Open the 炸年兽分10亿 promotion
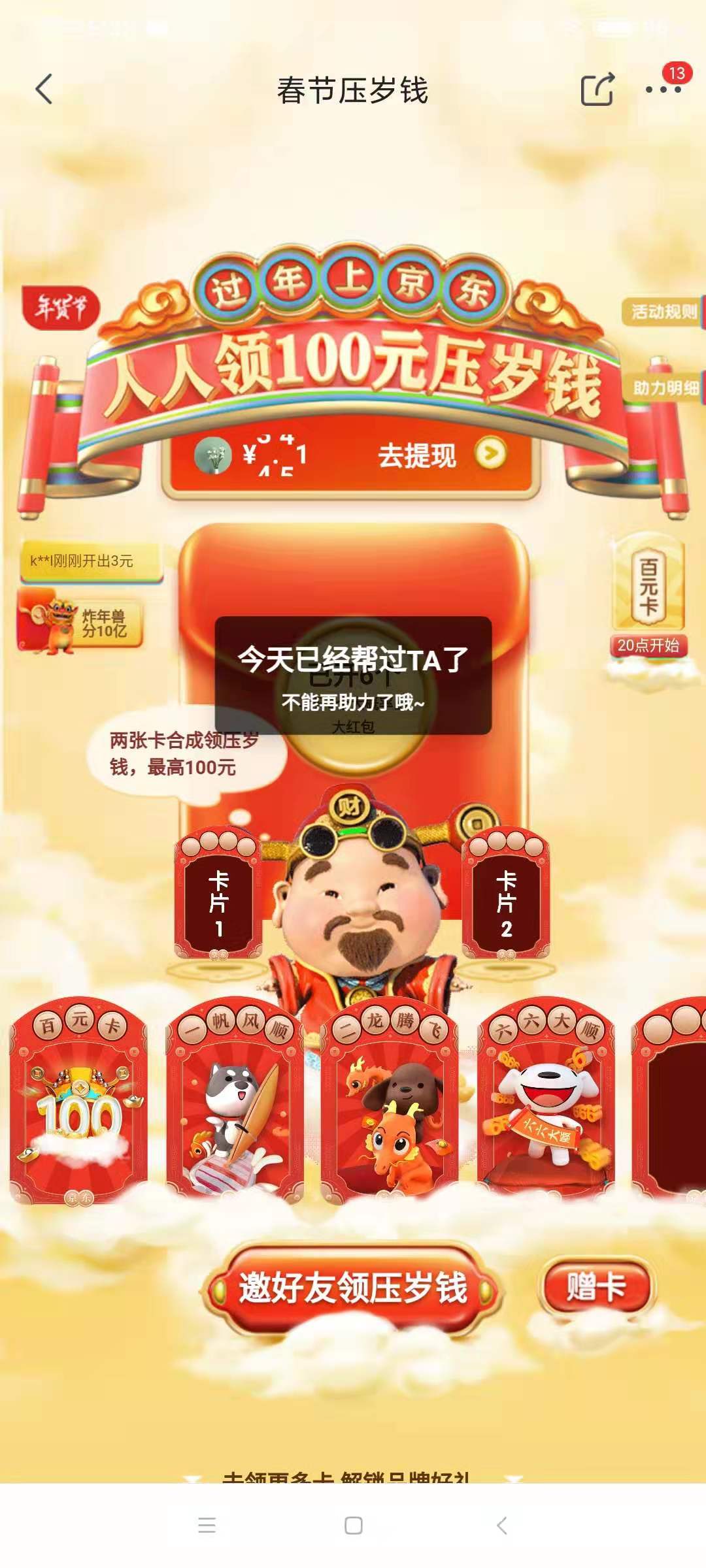Viewport: 706px width, 1568px height. point(80,621)
